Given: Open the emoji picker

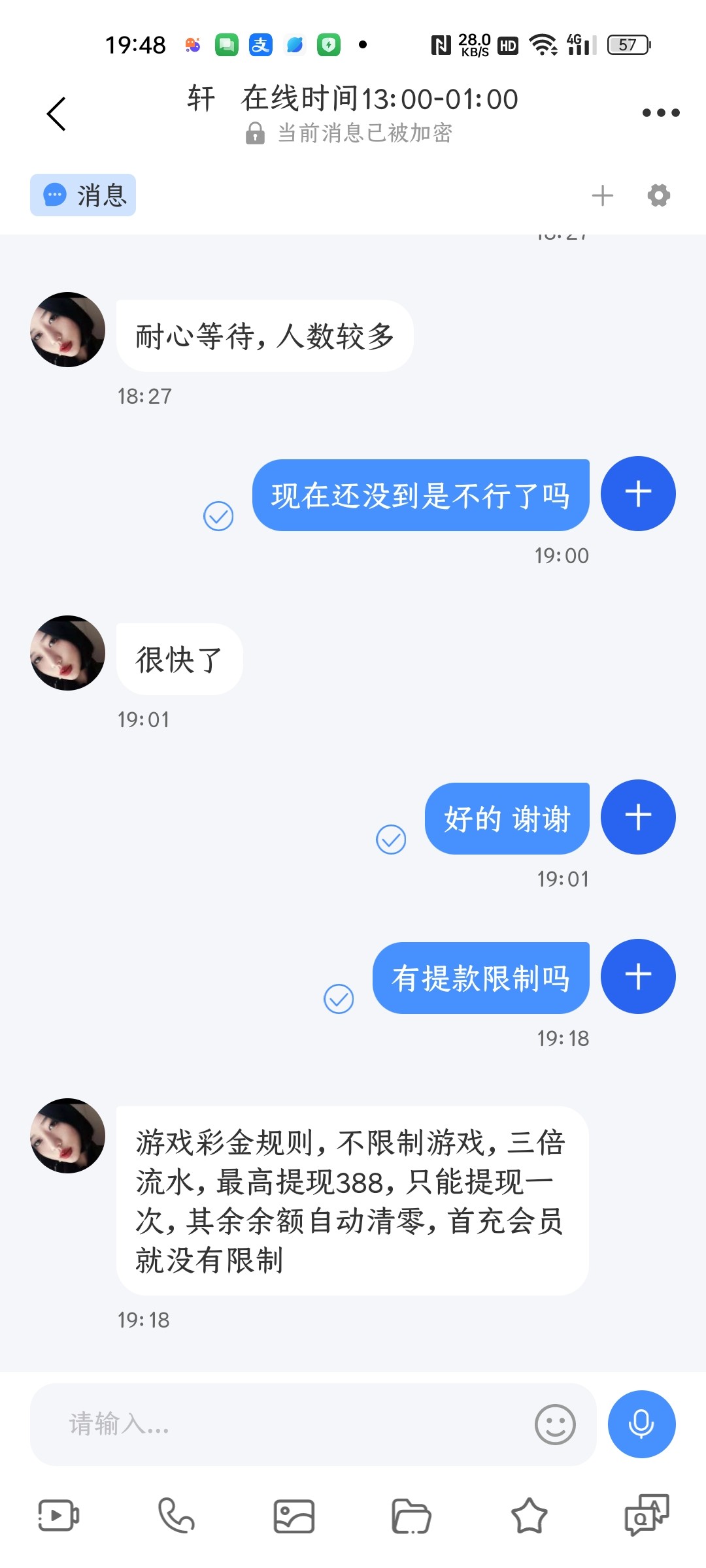Looking at the screenshot, I should tap(555, 1424).
